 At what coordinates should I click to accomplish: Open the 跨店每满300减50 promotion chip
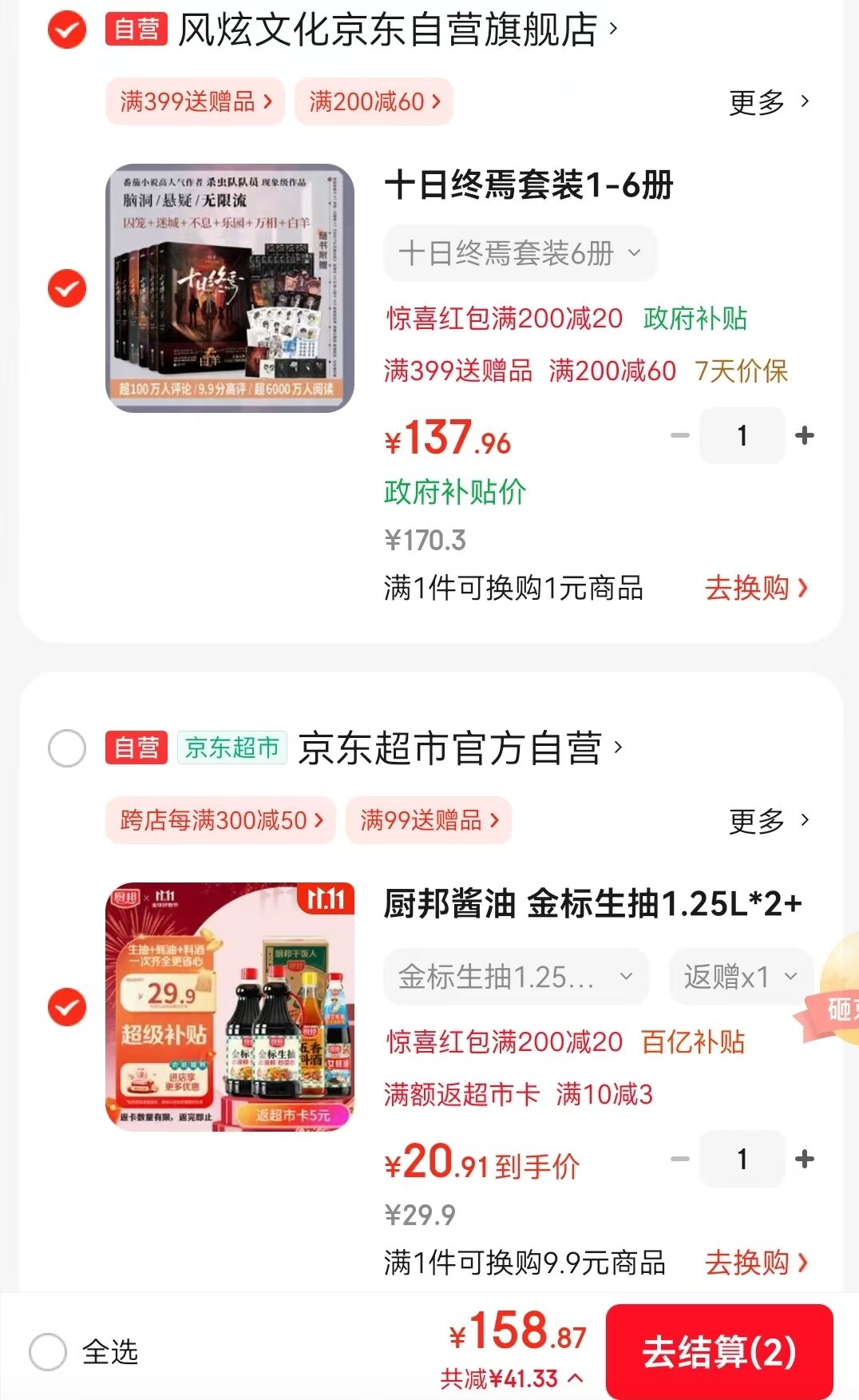click(220, 820)
